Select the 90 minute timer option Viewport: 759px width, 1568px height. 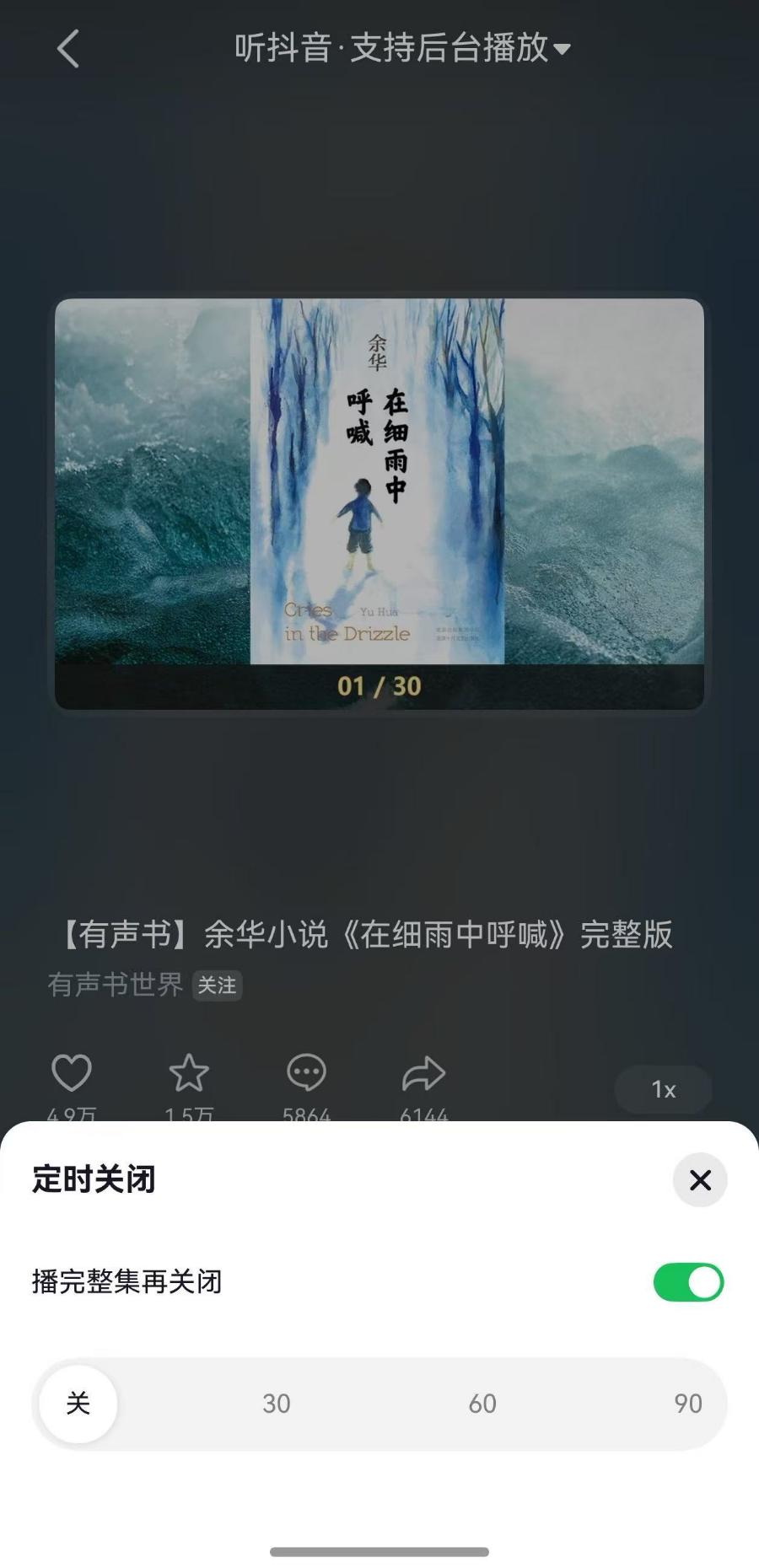[687, 1404]
